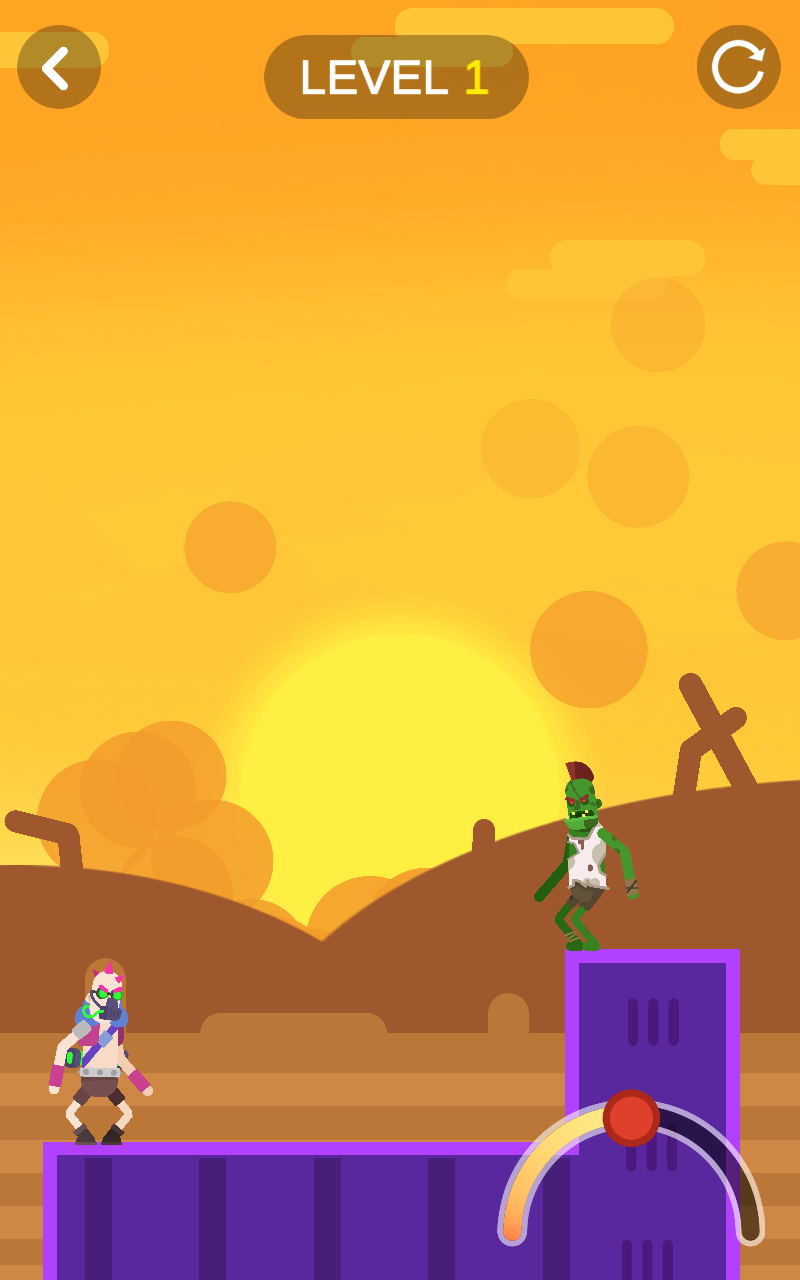Viewport: 800px width, 1280px height.
Task: Restart the level with the reload icon
Action: pos(738,67)
